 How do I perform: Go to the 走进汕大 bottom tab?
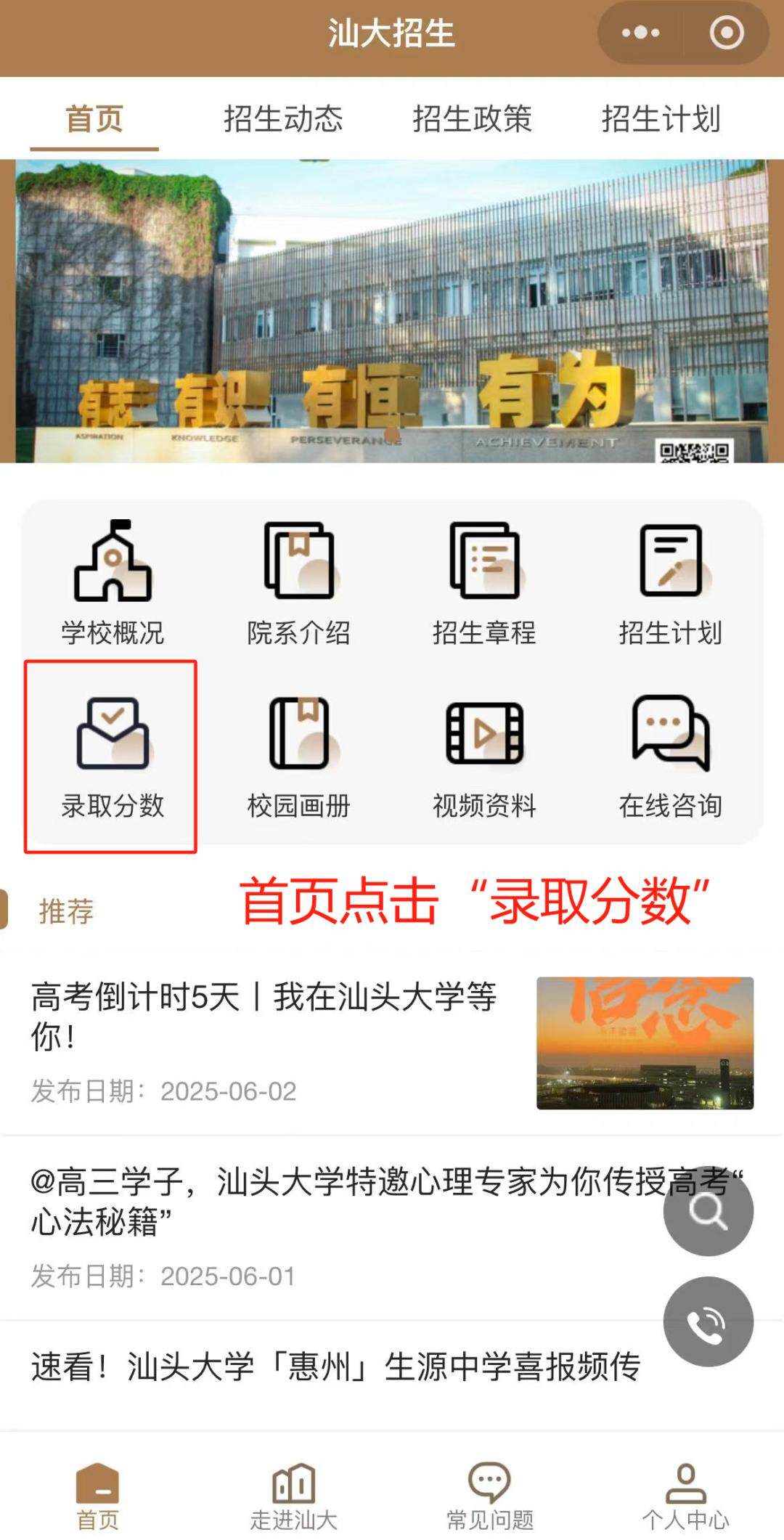pos(293,1496)
